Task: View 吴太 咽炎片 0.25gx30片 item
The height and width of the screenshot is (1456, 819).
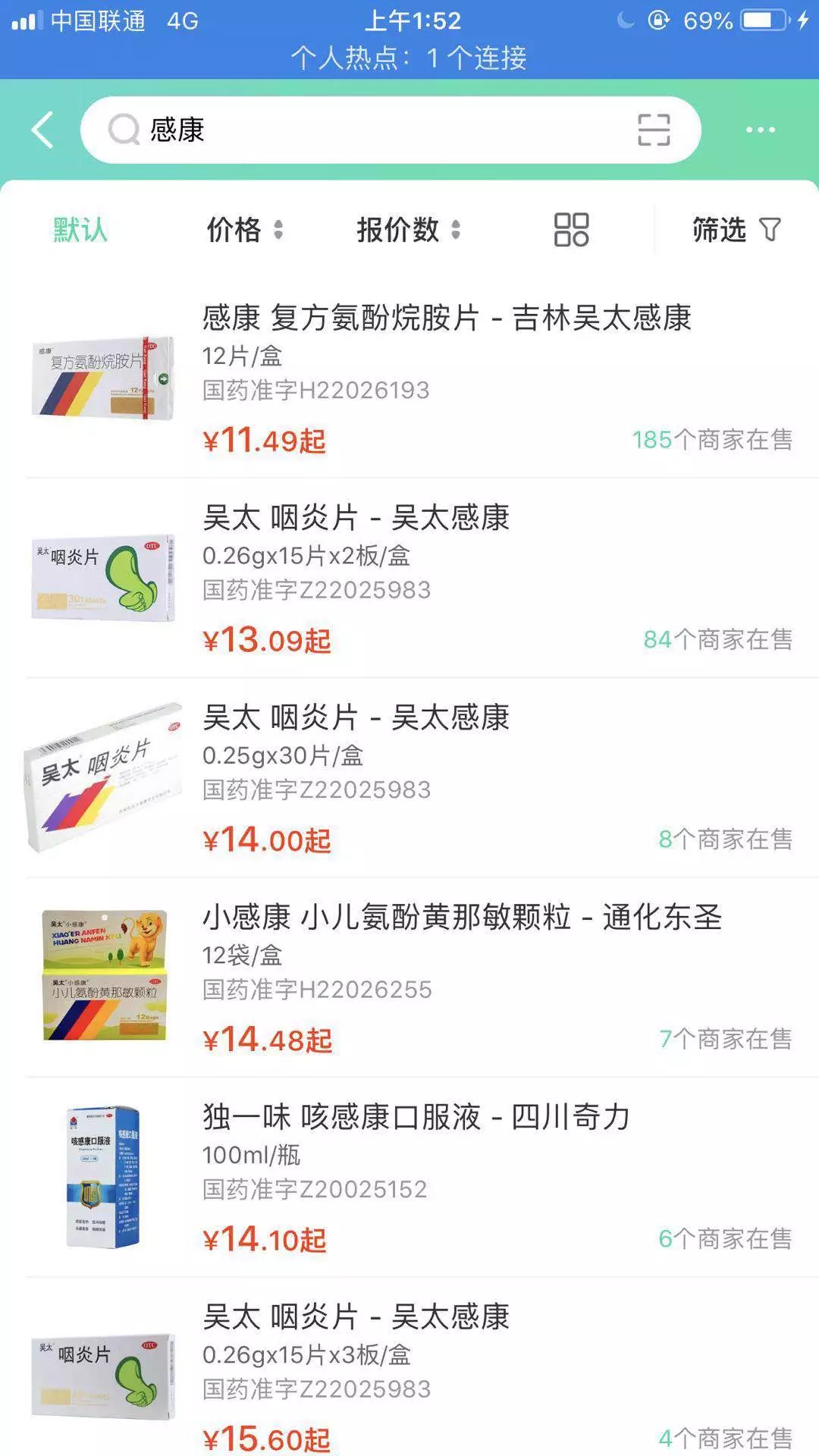Action: (x=356, y=718)
